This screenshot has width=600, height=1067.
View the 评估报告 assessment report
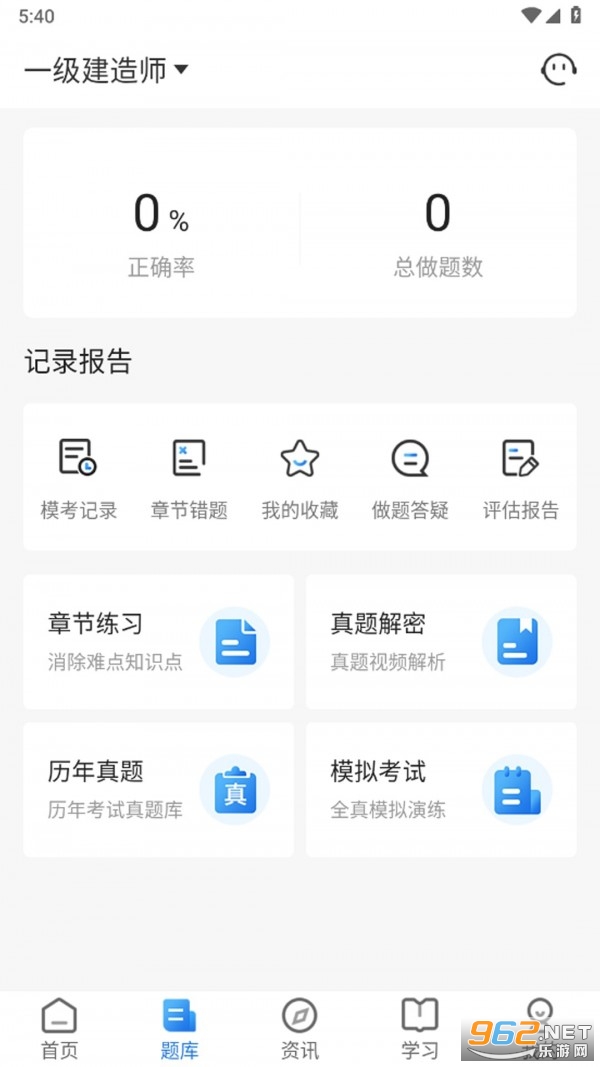(x=520, y=478)
